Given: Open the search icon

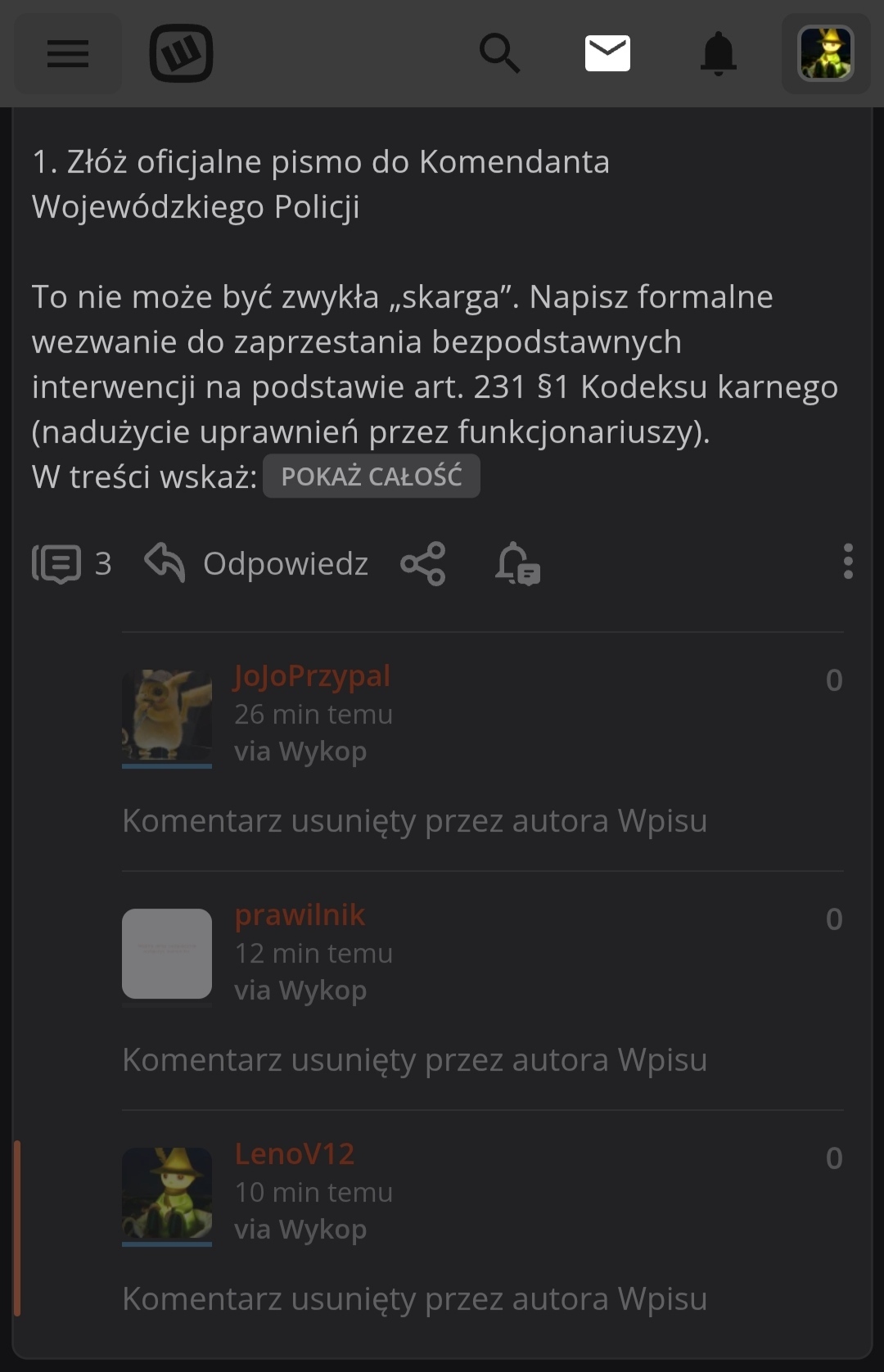Looking at the screenshot, I should pyautogui.click(x=499, y=54).
